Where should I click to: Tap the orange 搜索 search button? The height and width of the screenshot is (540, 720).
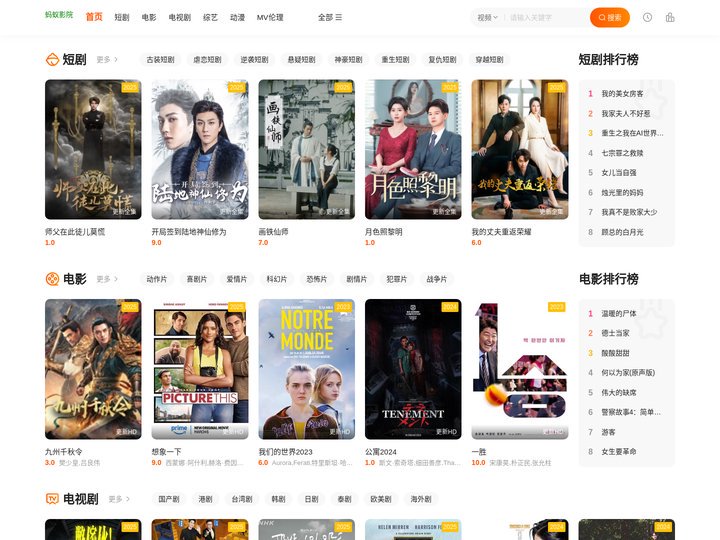pos(609,17)
